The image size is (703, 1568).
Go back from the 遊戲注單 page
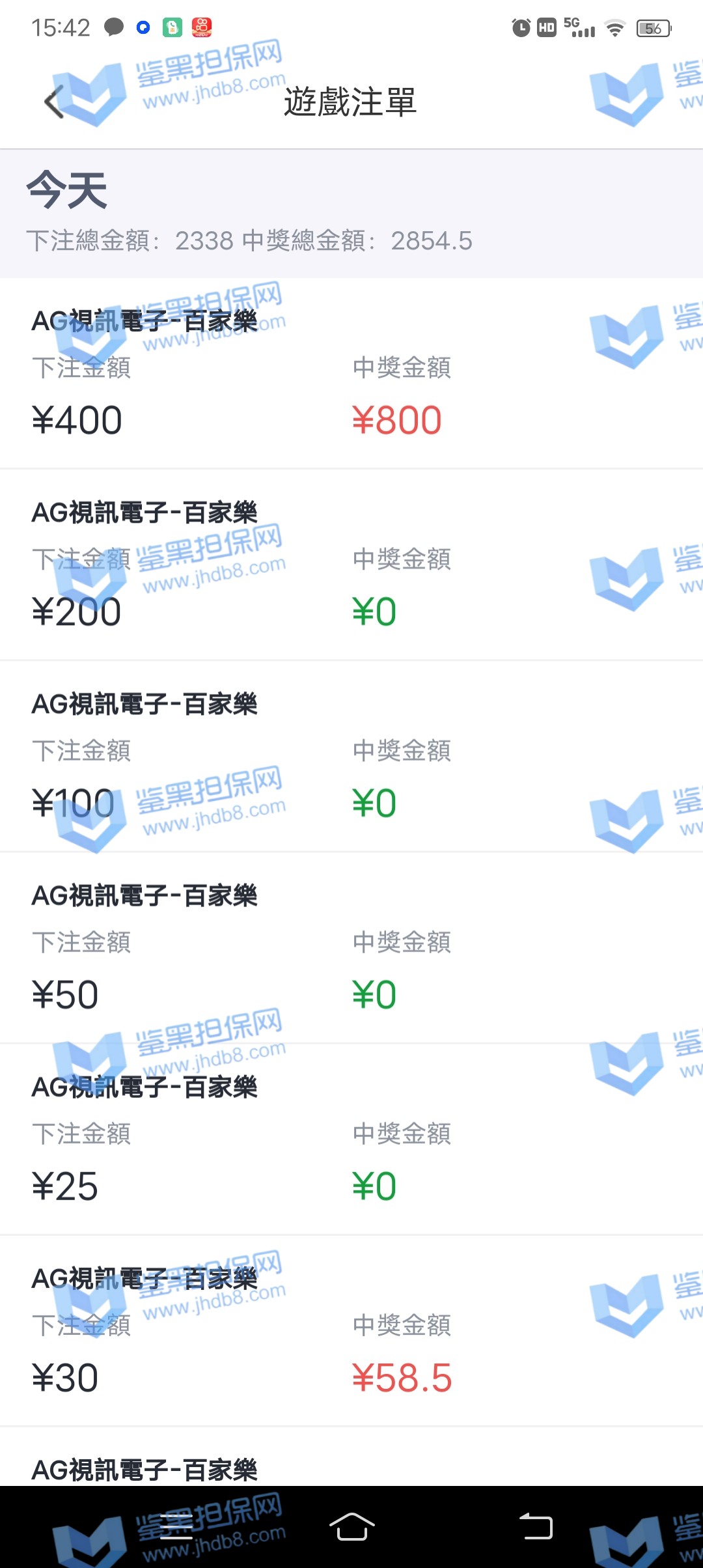point(55,102)
